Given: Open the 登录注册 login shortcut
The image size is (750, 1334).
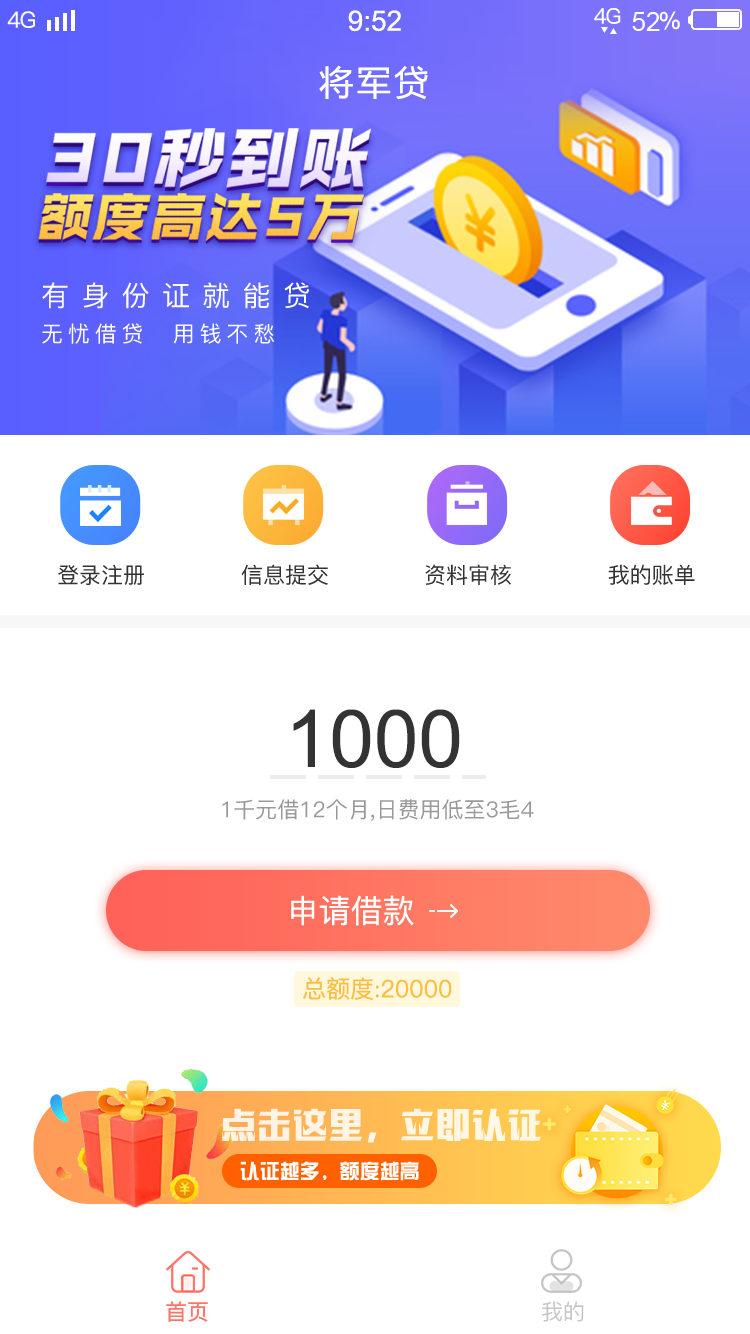Looking at the screenshot, I should (101, 525).
